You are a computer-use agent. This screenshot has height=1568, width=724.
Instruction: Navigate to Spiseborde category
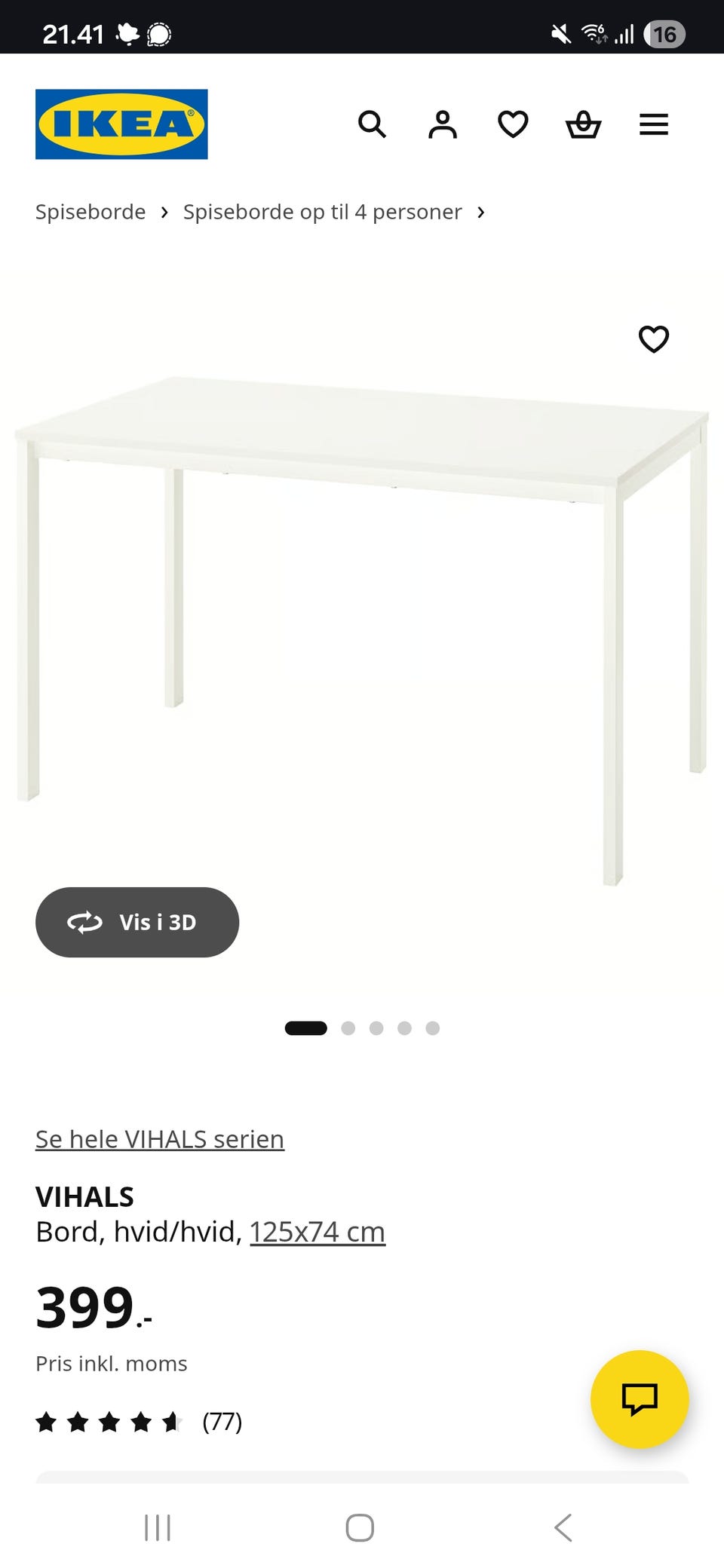click(90, 212)
